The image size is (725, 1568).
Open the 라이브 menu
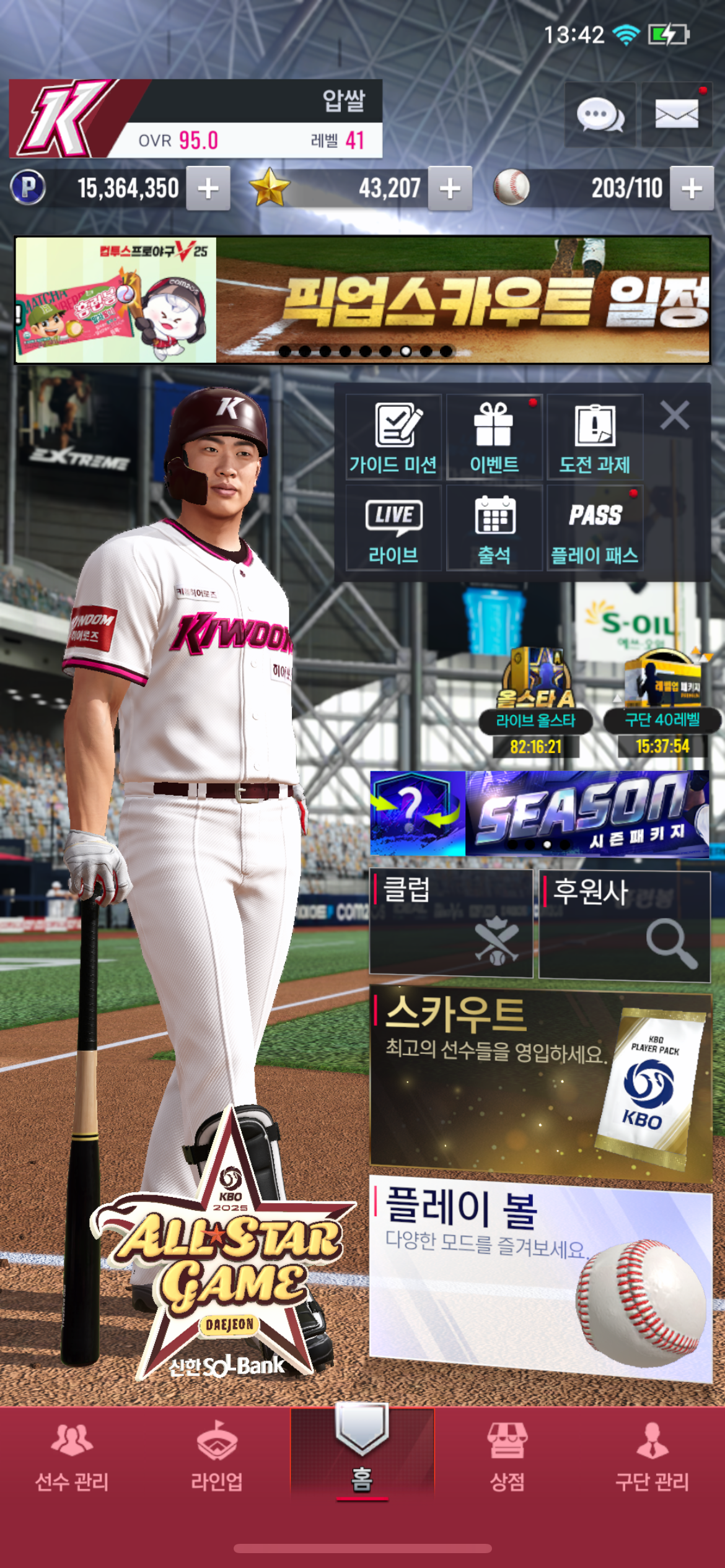click(x=393, y=528)
